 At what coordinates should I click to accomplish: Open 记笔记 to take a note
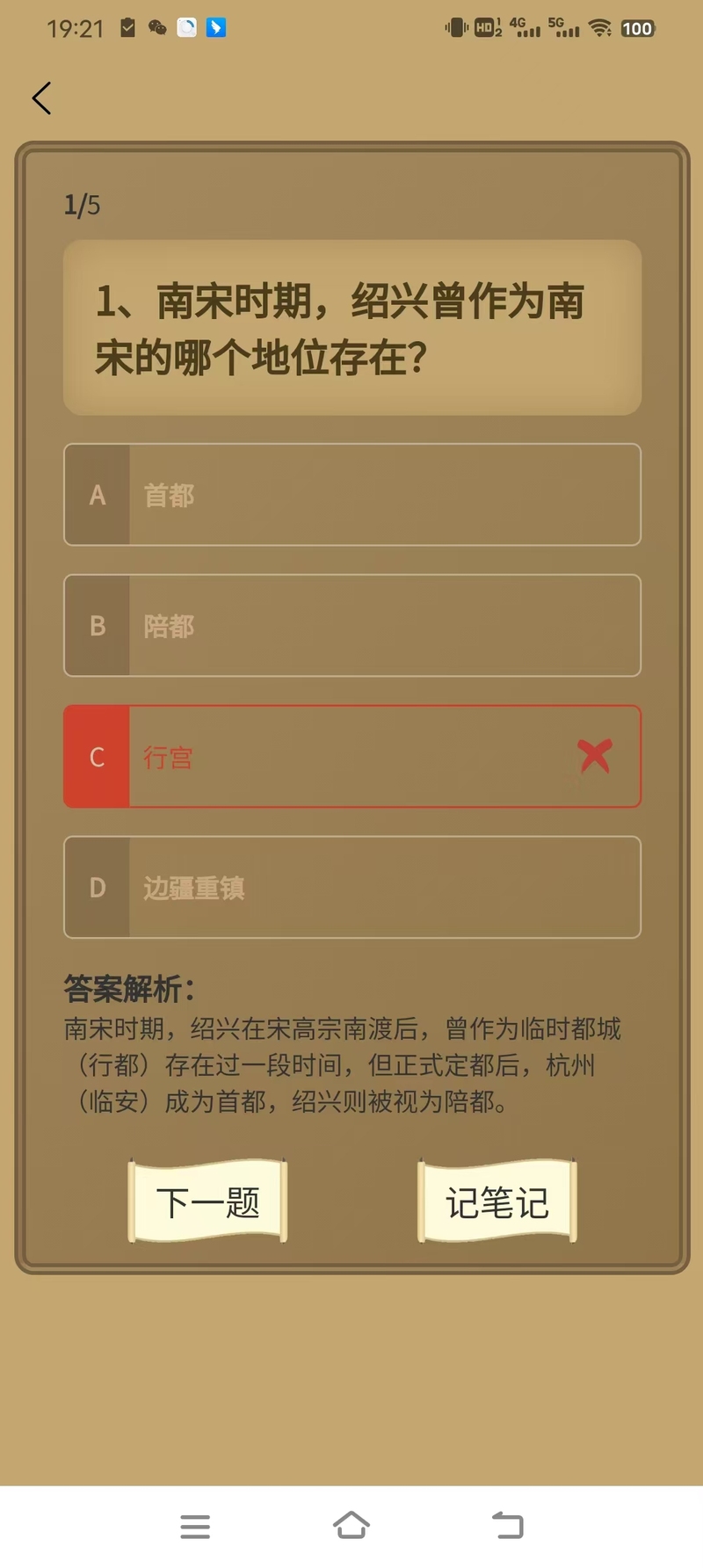coord(496,1201)
